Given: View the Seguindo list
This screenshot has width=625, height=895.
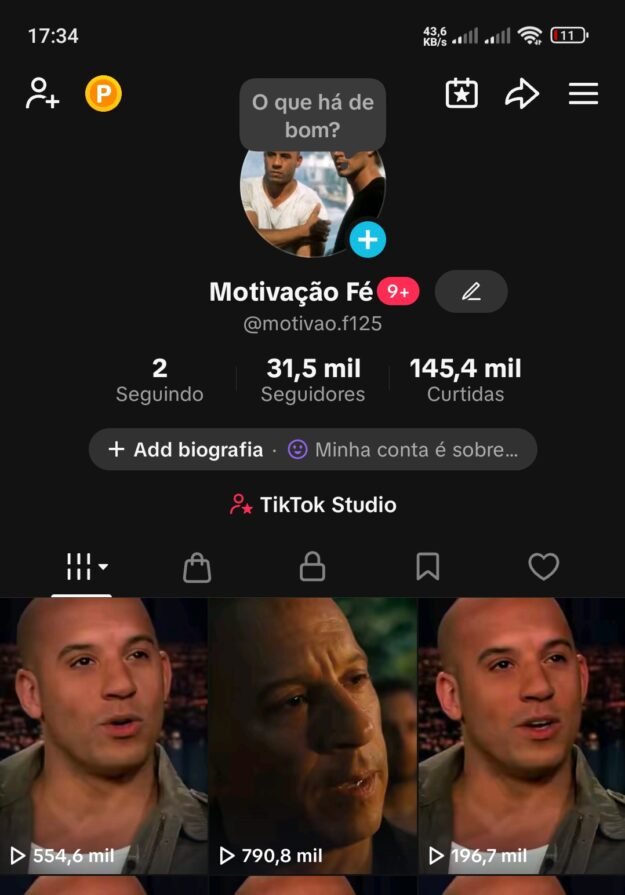Looking at the screenshot, I should tap(159, 380).
